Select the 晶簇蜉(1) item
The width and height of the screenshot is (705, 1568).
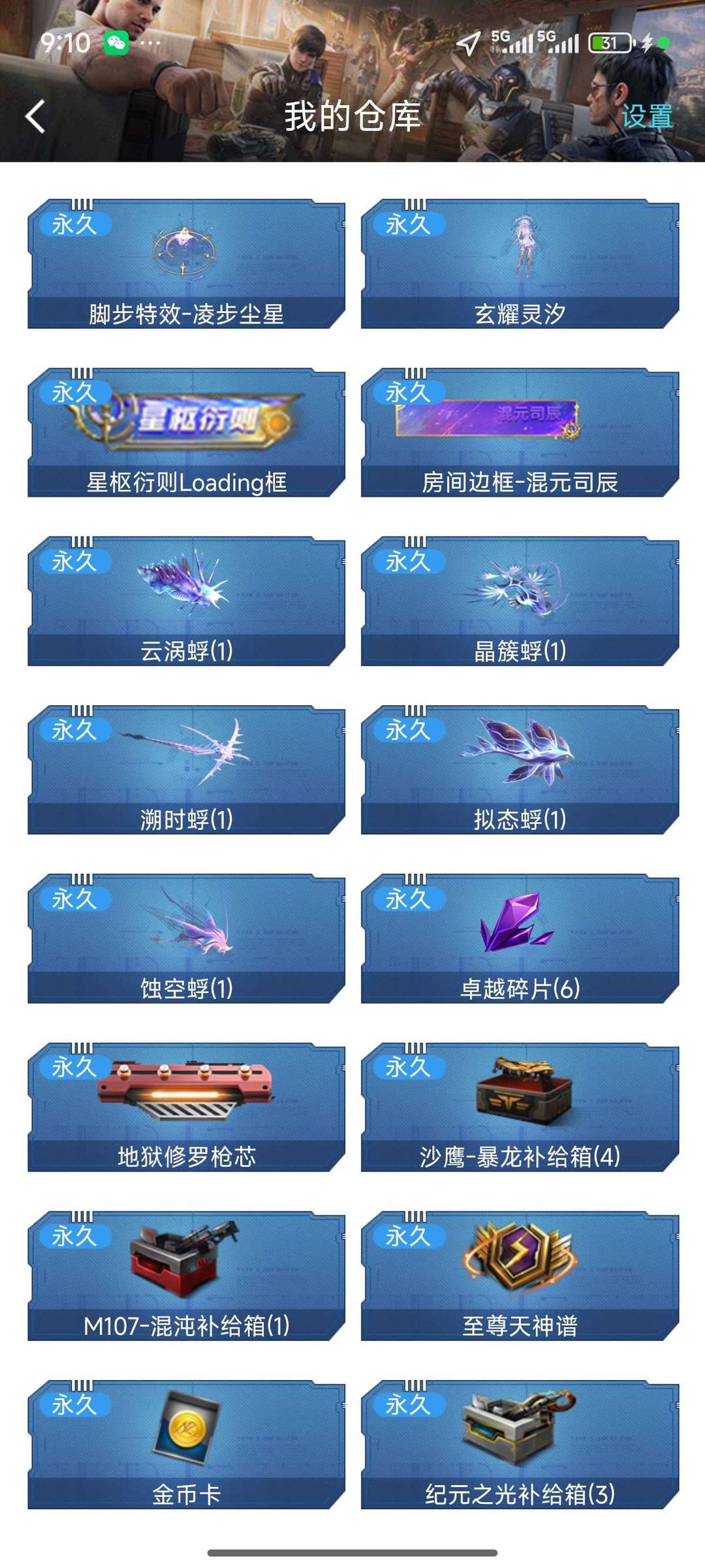(520, 601)
